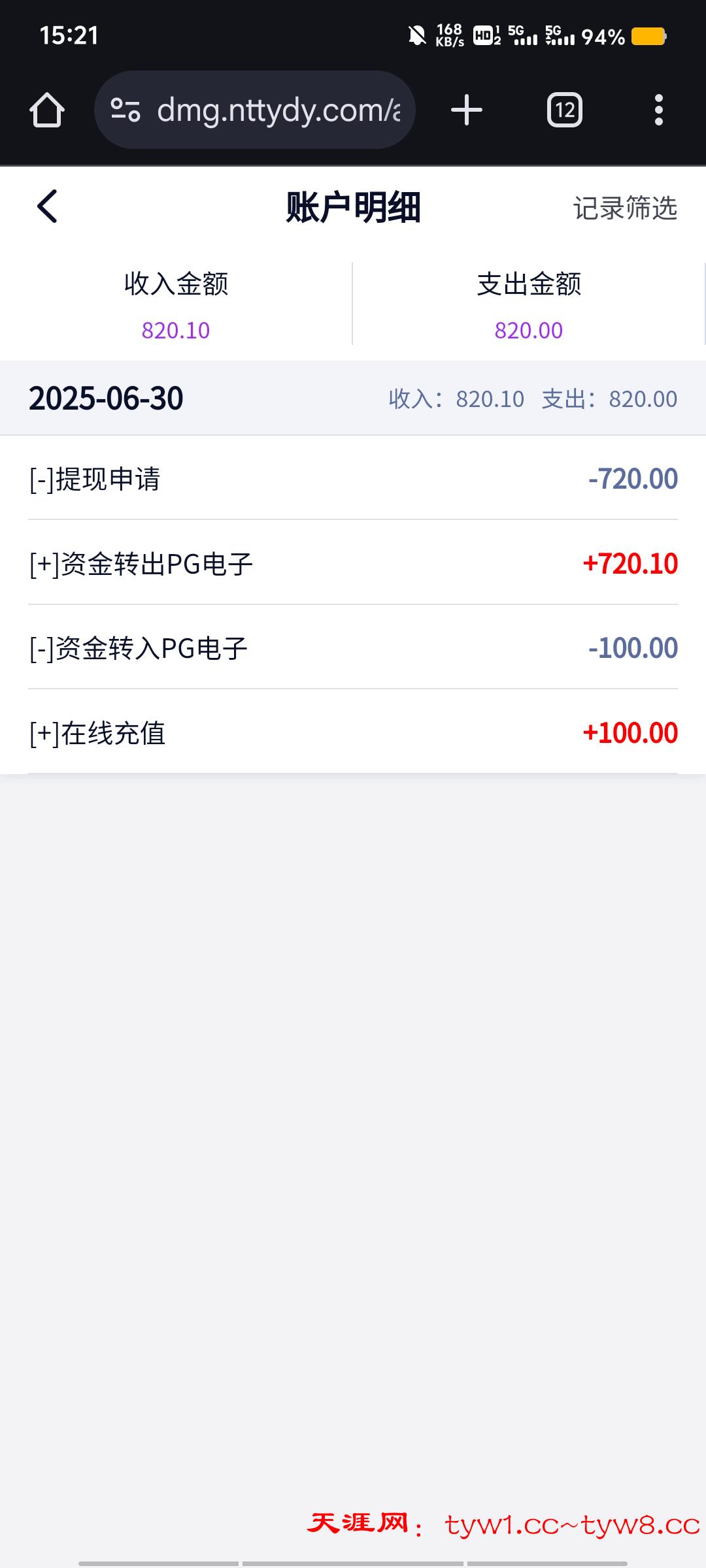Open the 在线充值 +100.00 record

(353, 733)
